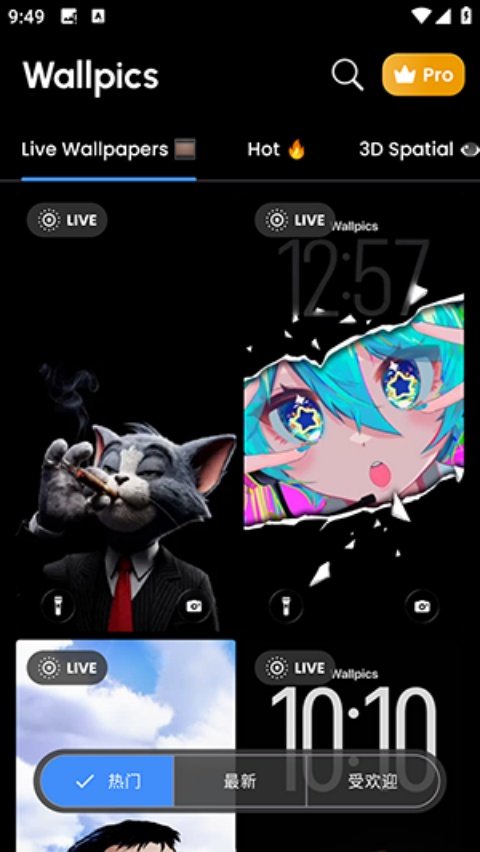Sort wallpapers by 最新
This screenshot has width=480, height=852.
(x=240, y=781)
